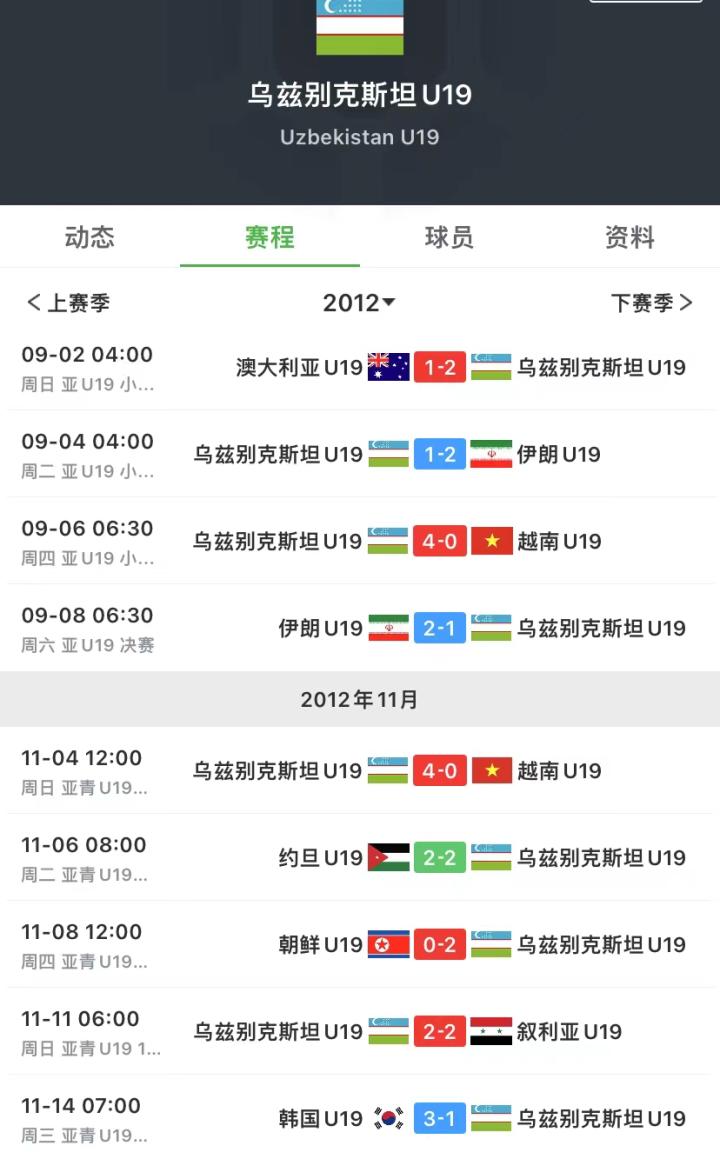The image size is (720, 1159).
Task: View the 叙利亚U19 2-2 match
Action: tap(440, 1032)
